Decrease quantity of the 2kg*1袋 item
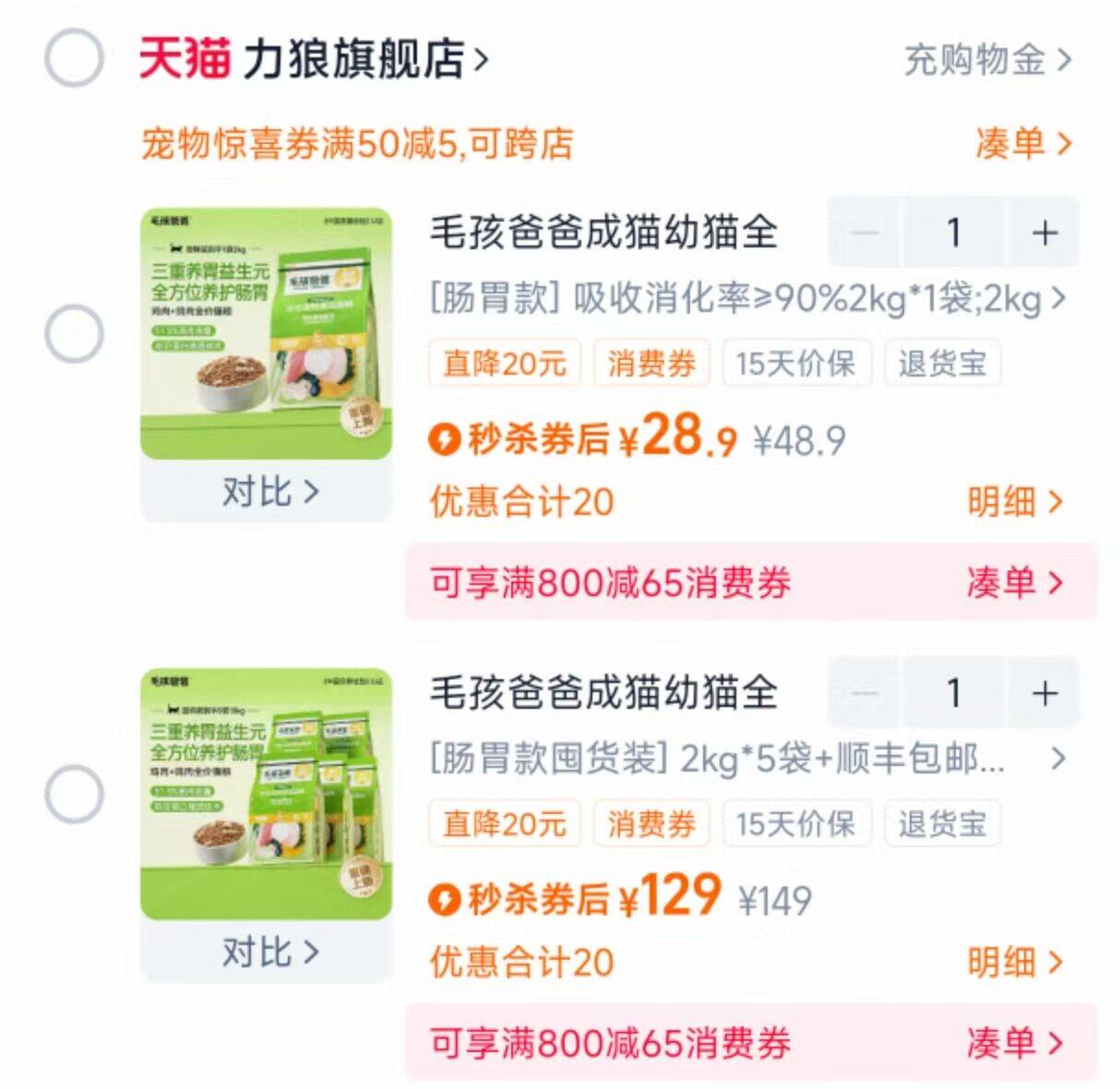The height and width of the screenshot is (1089, 1120). pos(864,232)
